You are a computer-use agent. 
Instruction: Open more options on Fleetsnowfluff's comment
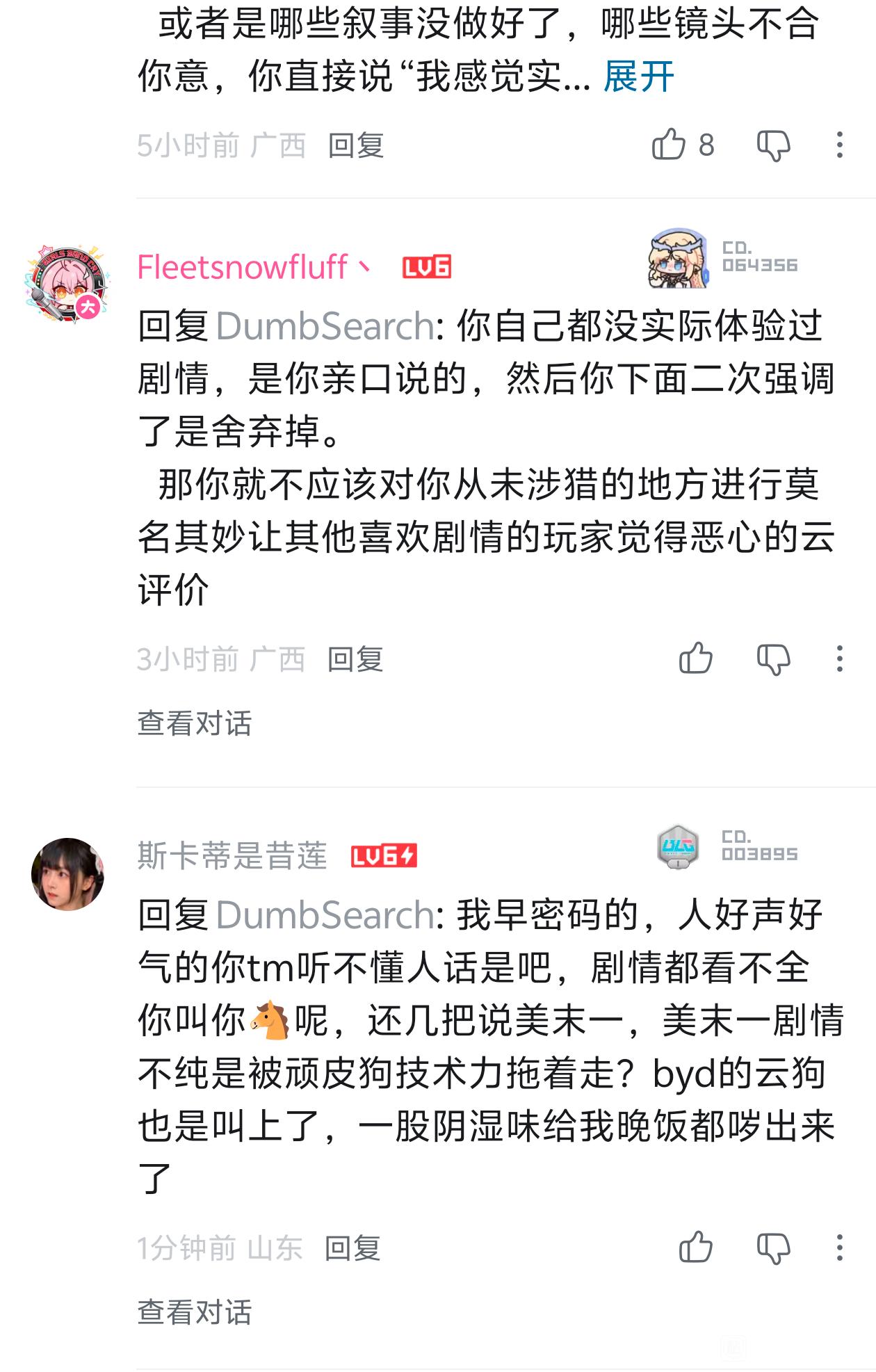[x=839, y=658]
